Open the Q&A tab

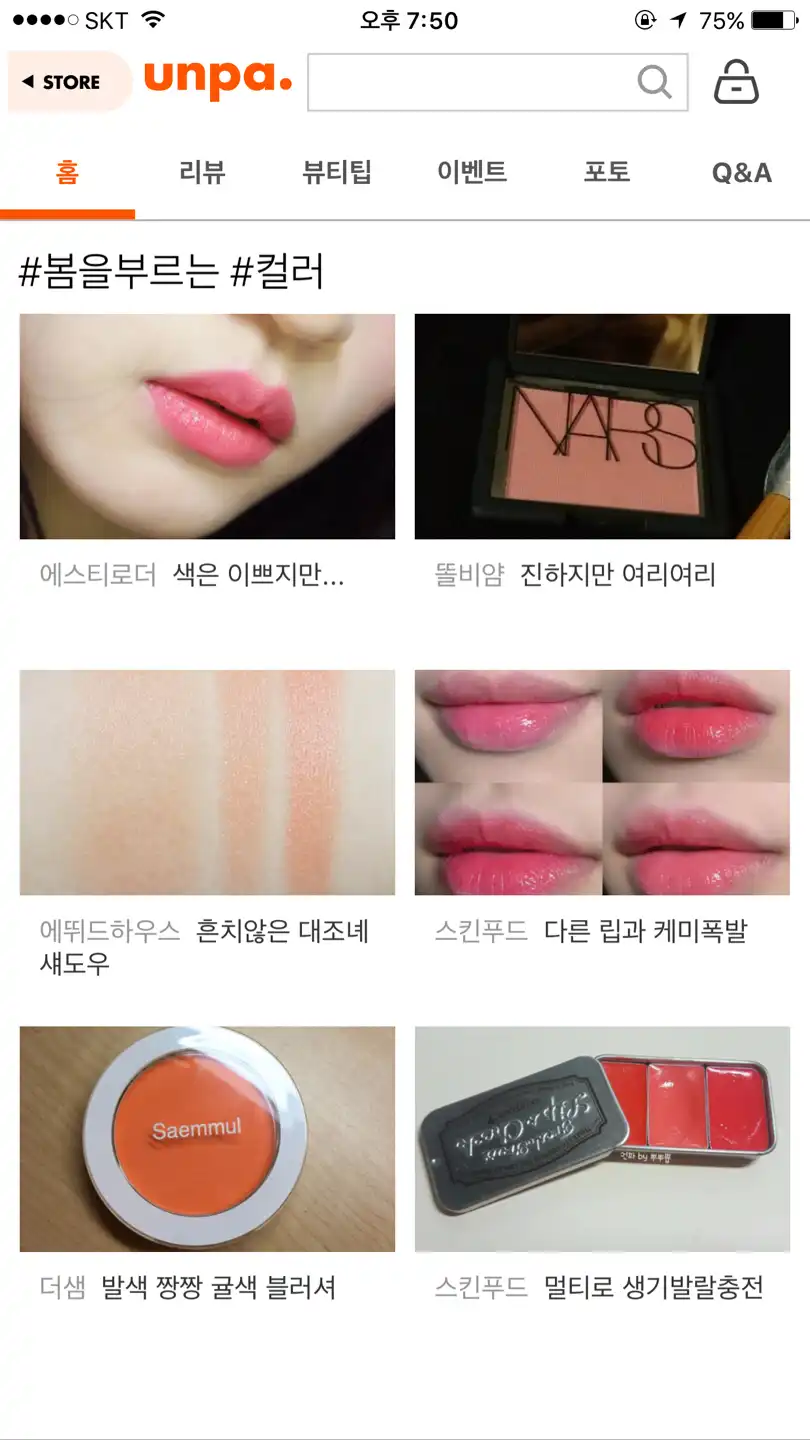pyautogui.click(x=741, y=172)
